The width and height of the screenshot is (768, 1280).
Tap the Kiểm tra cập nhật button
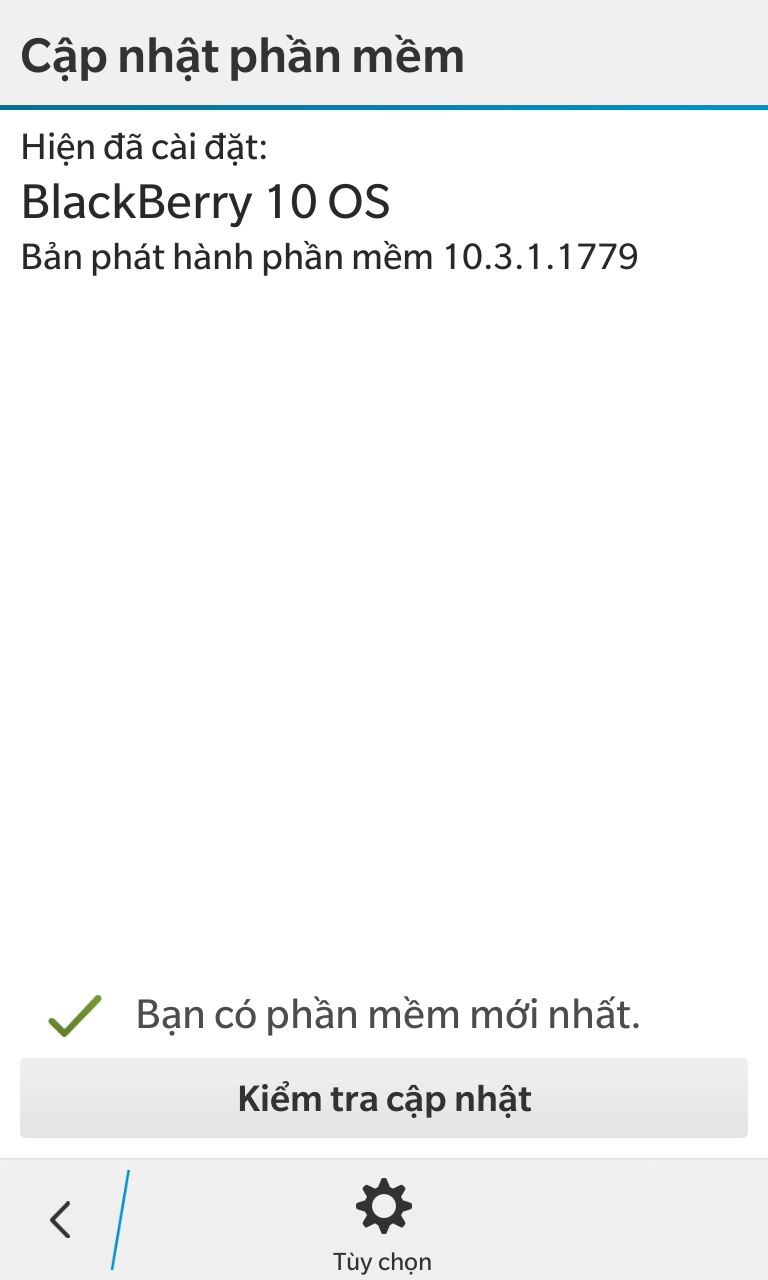point(384,1098)
